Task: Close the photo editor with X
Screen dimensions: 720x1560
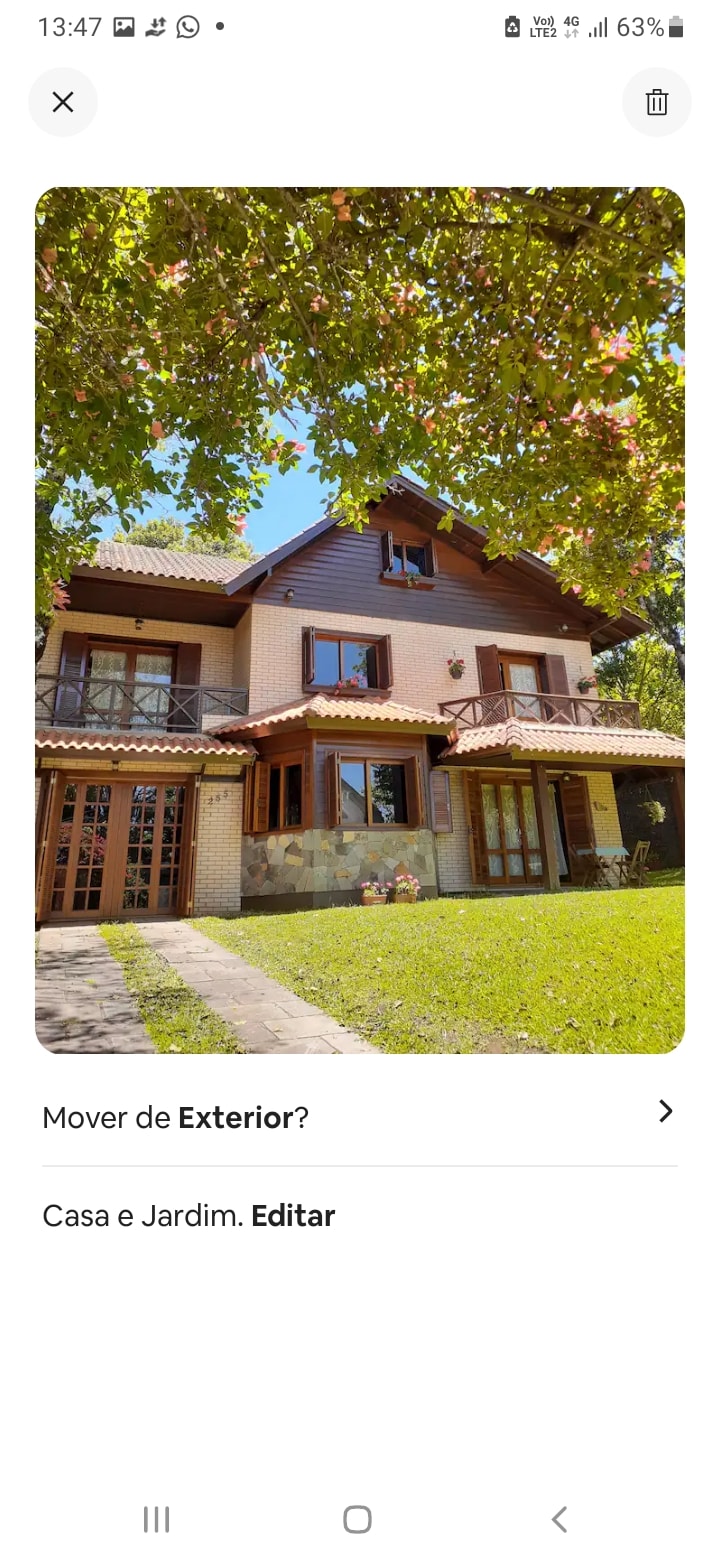Action: (63, 102)
